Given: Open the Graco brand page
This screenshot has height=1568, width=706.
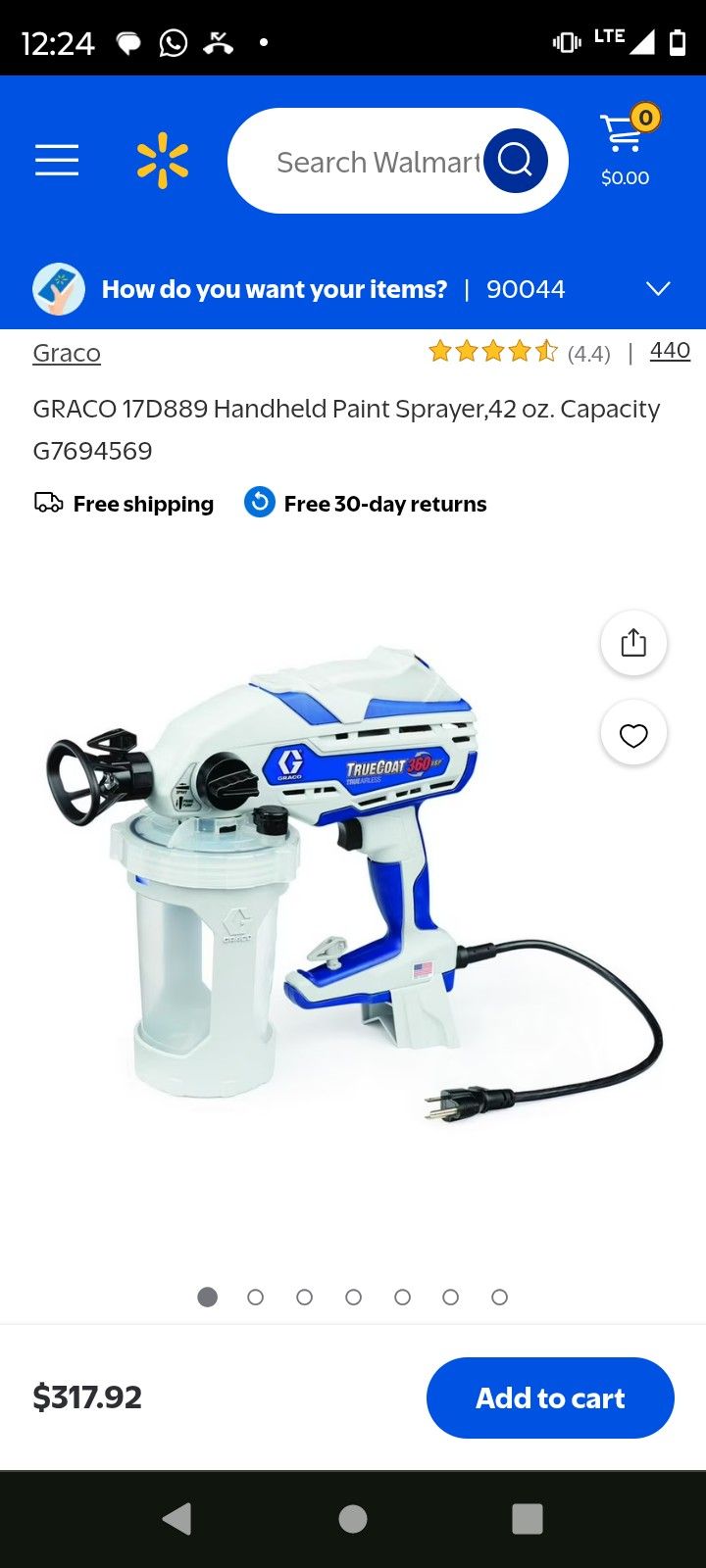Looking at the screenshot, I should [66, 352].
